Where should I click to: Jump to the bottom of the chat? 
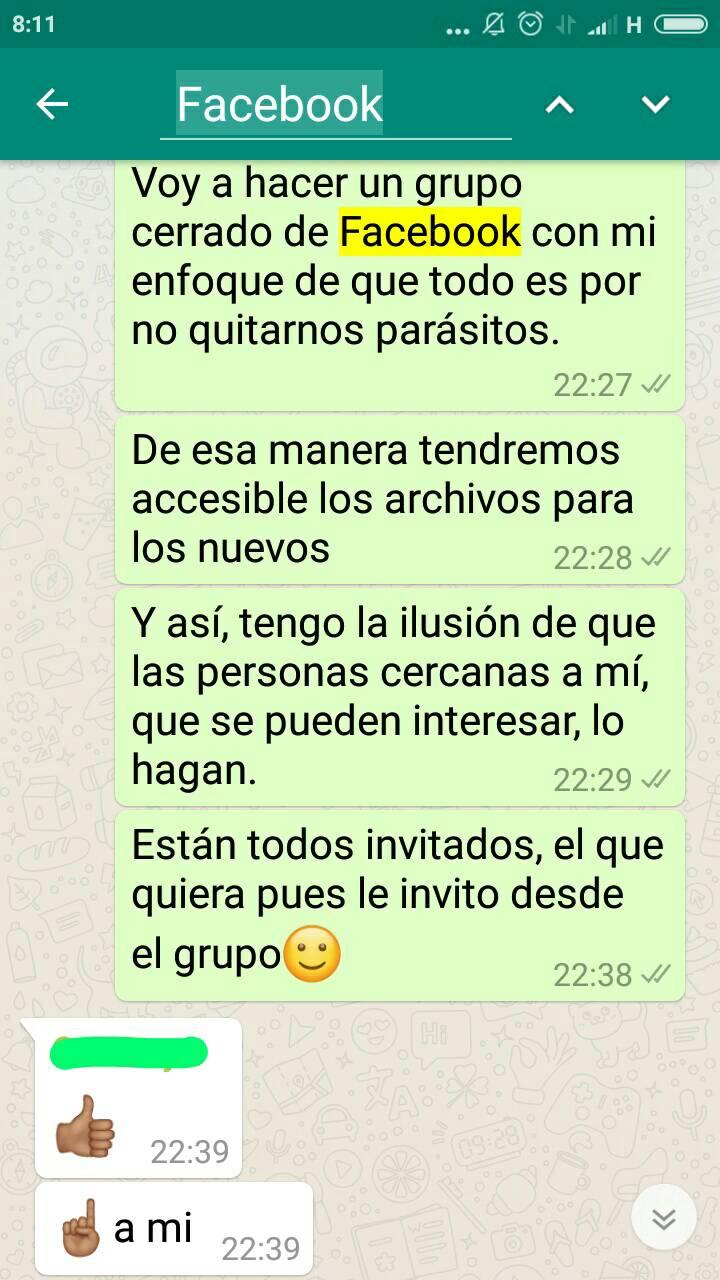tap(664, 1218)
